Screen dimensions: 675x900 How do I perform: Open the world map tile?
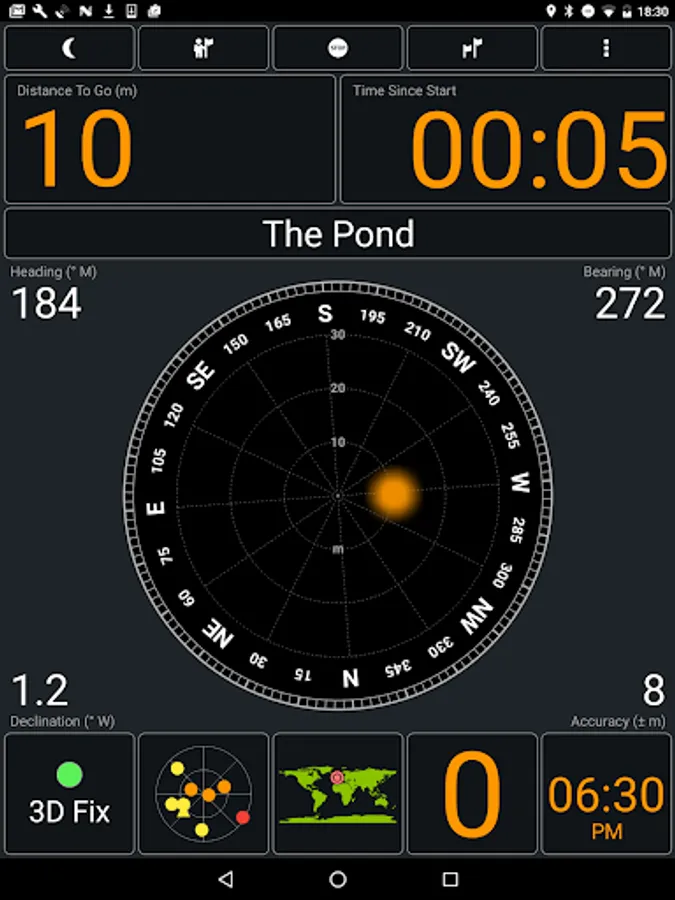(338, 793)
